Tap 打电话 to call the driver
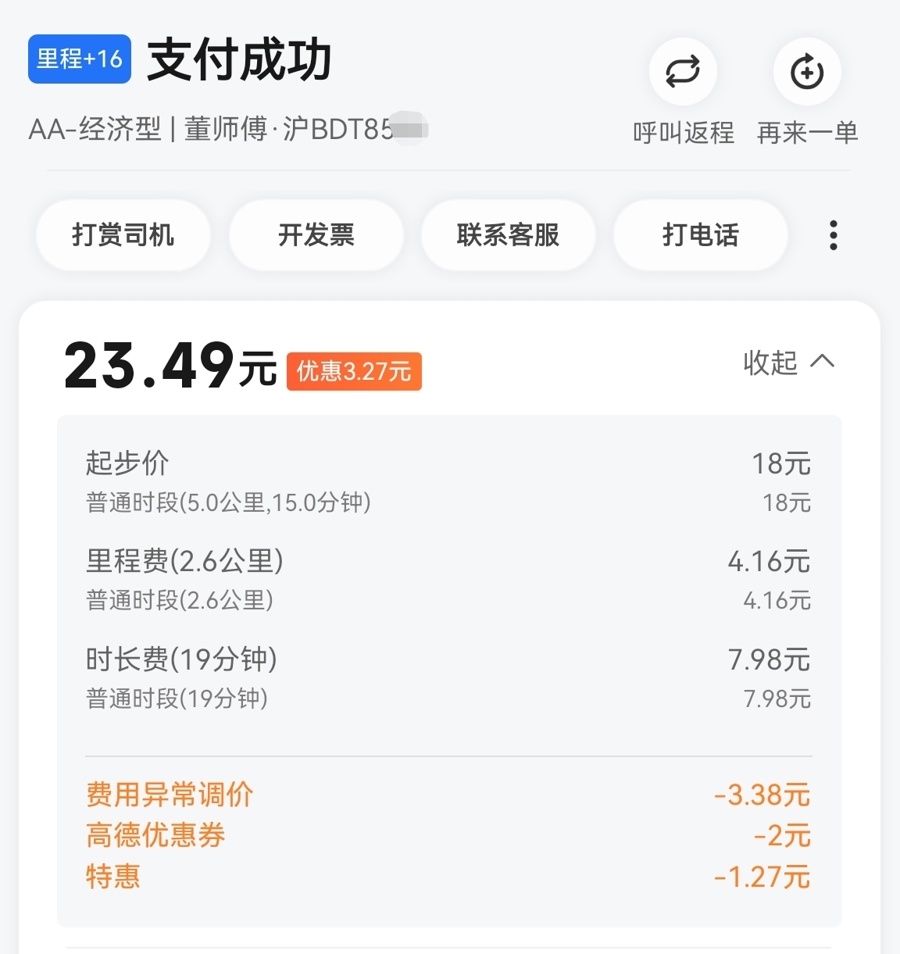 tap(700, 235)
